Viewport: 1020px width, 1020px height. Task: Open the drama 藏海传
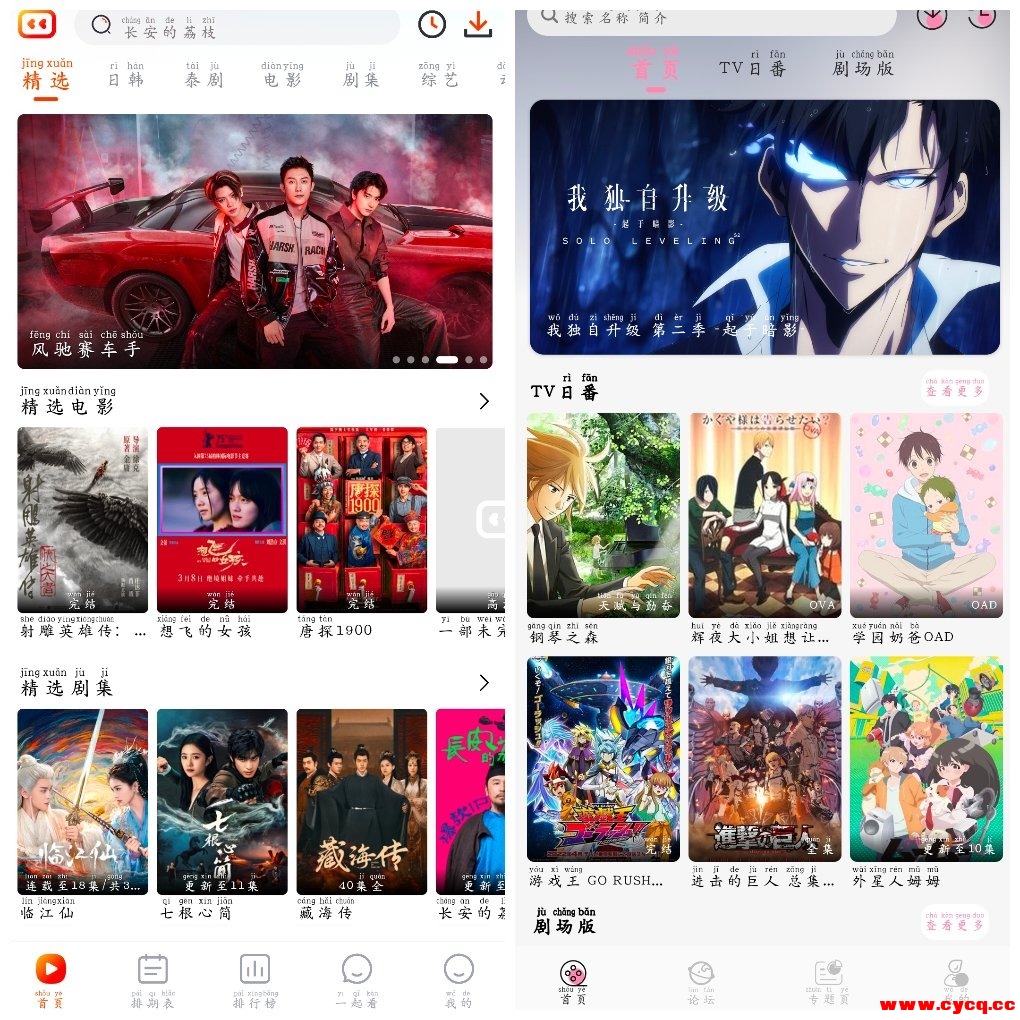click(361, 802)
